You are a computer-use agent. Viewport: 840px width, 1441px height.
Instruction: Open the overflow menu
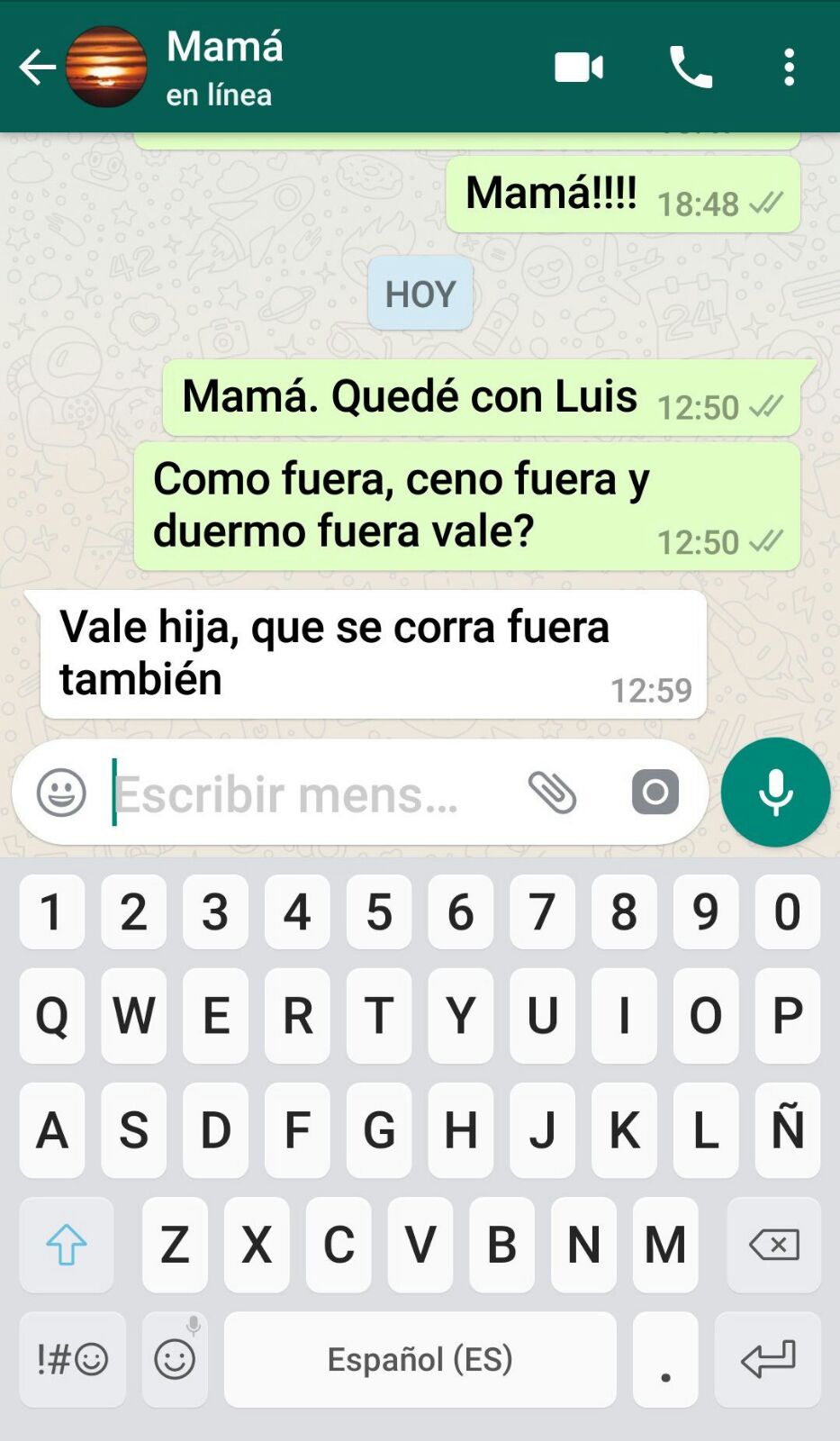click(789, 68)
